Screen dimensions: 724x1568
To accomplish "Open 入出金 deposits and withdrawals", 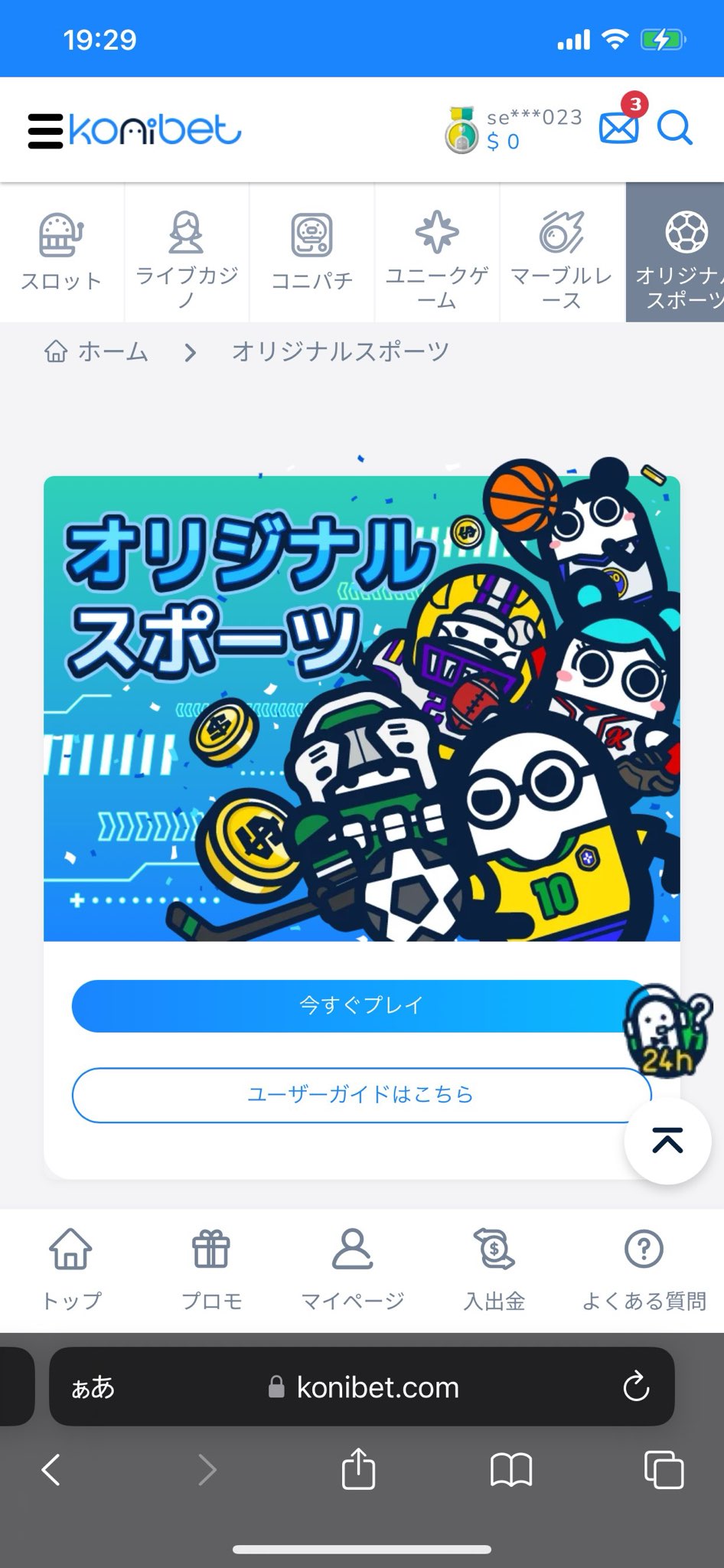I will tap(494, 1269).
